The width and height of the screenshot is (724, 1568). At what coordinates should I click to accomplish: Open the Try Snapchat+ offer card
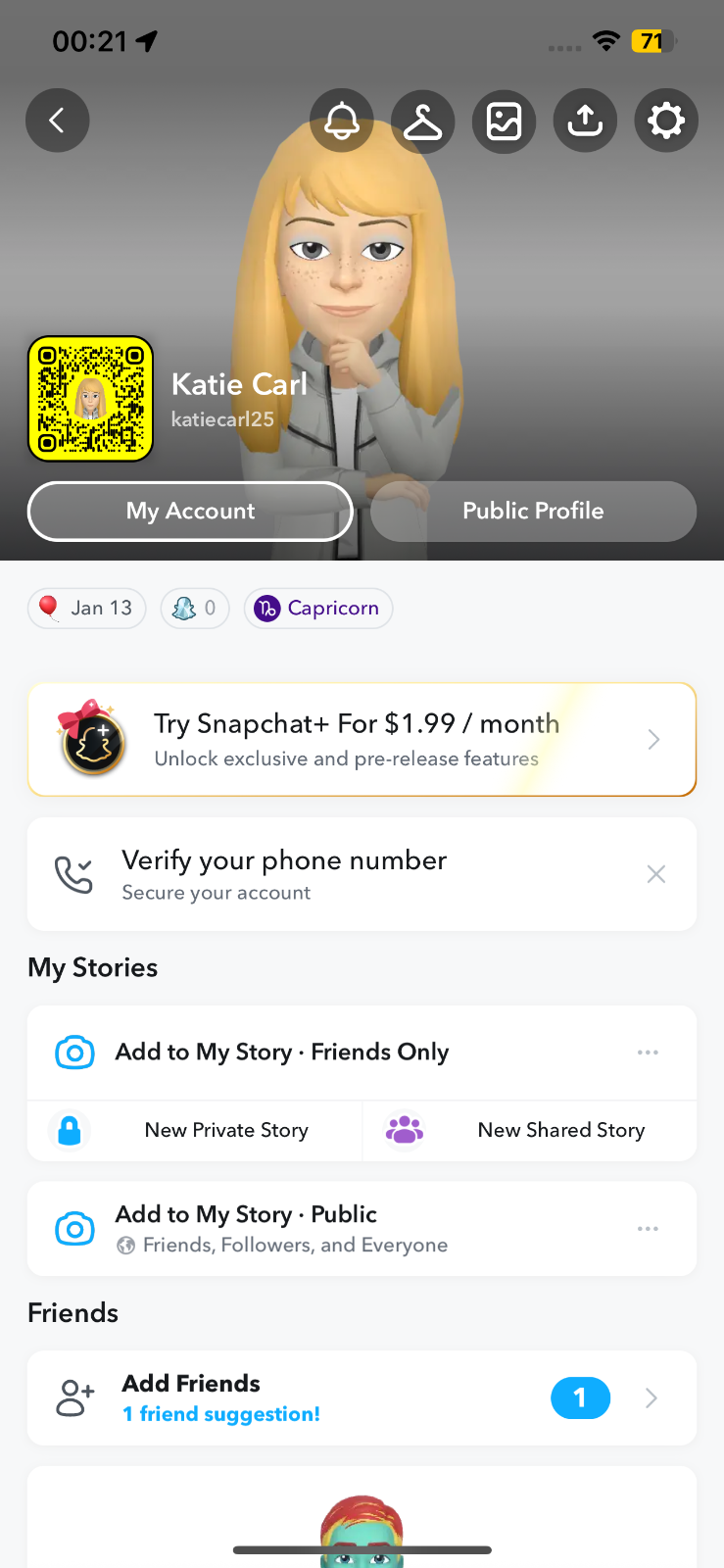click(x=362, y=739)
